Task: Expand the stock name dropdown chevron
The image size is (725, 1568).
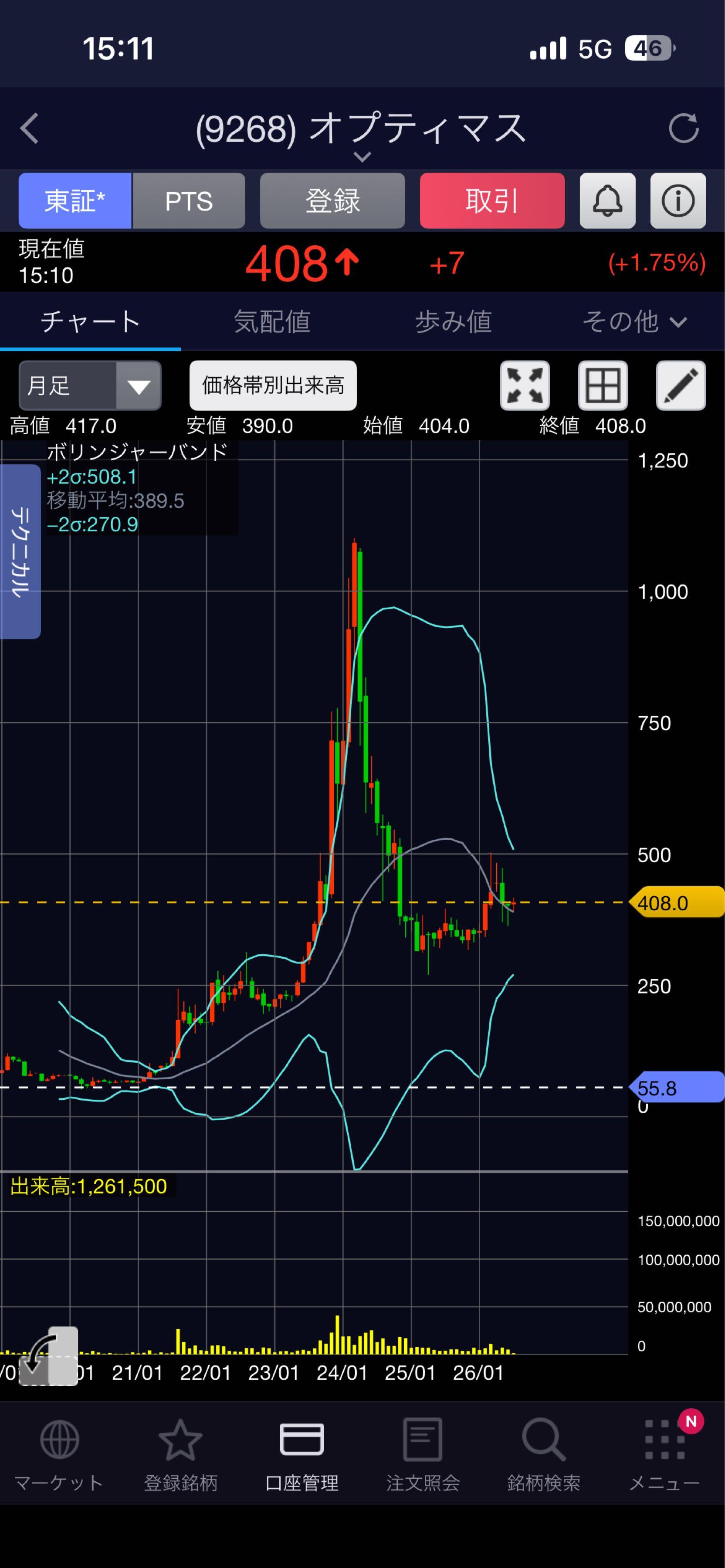Action: [362, 157]
